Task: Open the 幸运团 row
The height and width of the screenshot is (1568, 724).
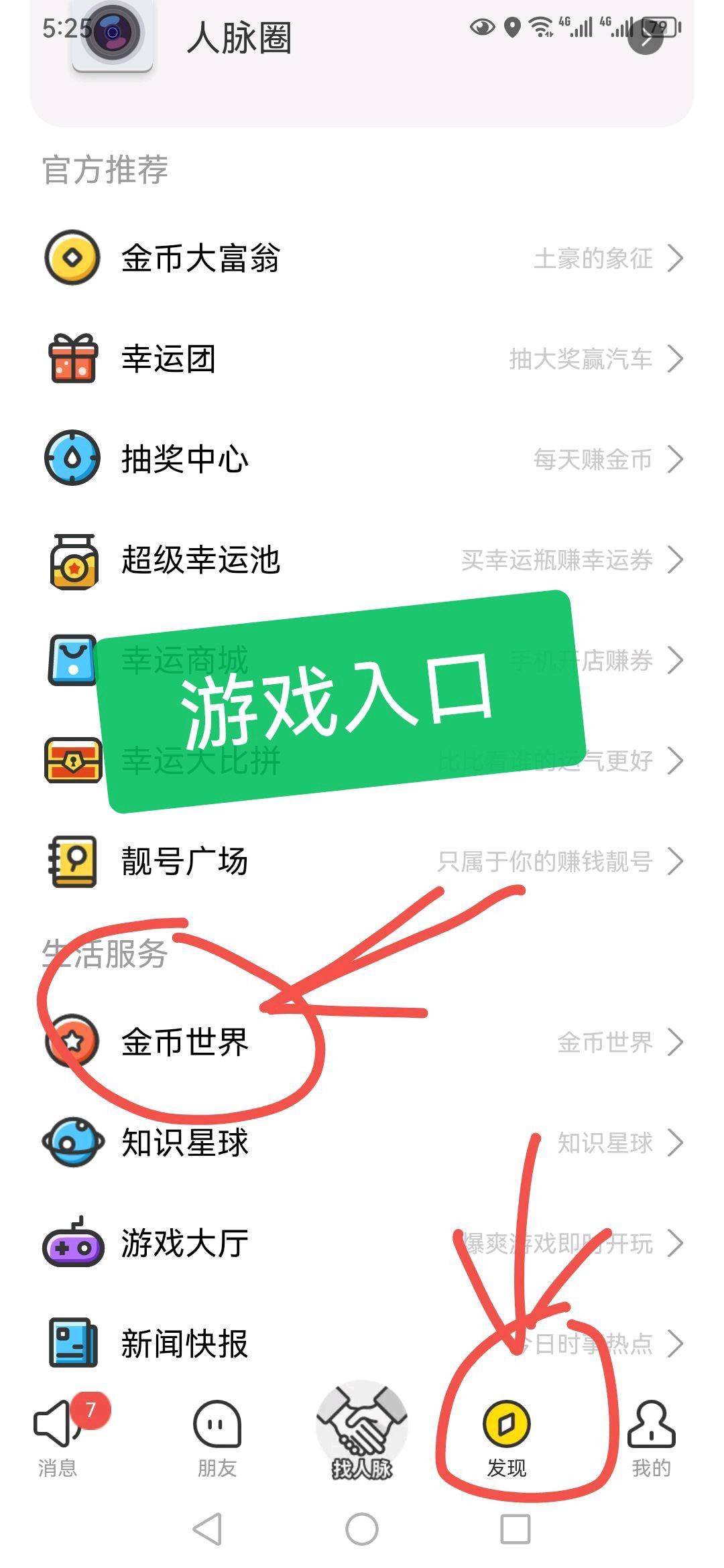Action: pyautogui.click(x=362, y=358)
